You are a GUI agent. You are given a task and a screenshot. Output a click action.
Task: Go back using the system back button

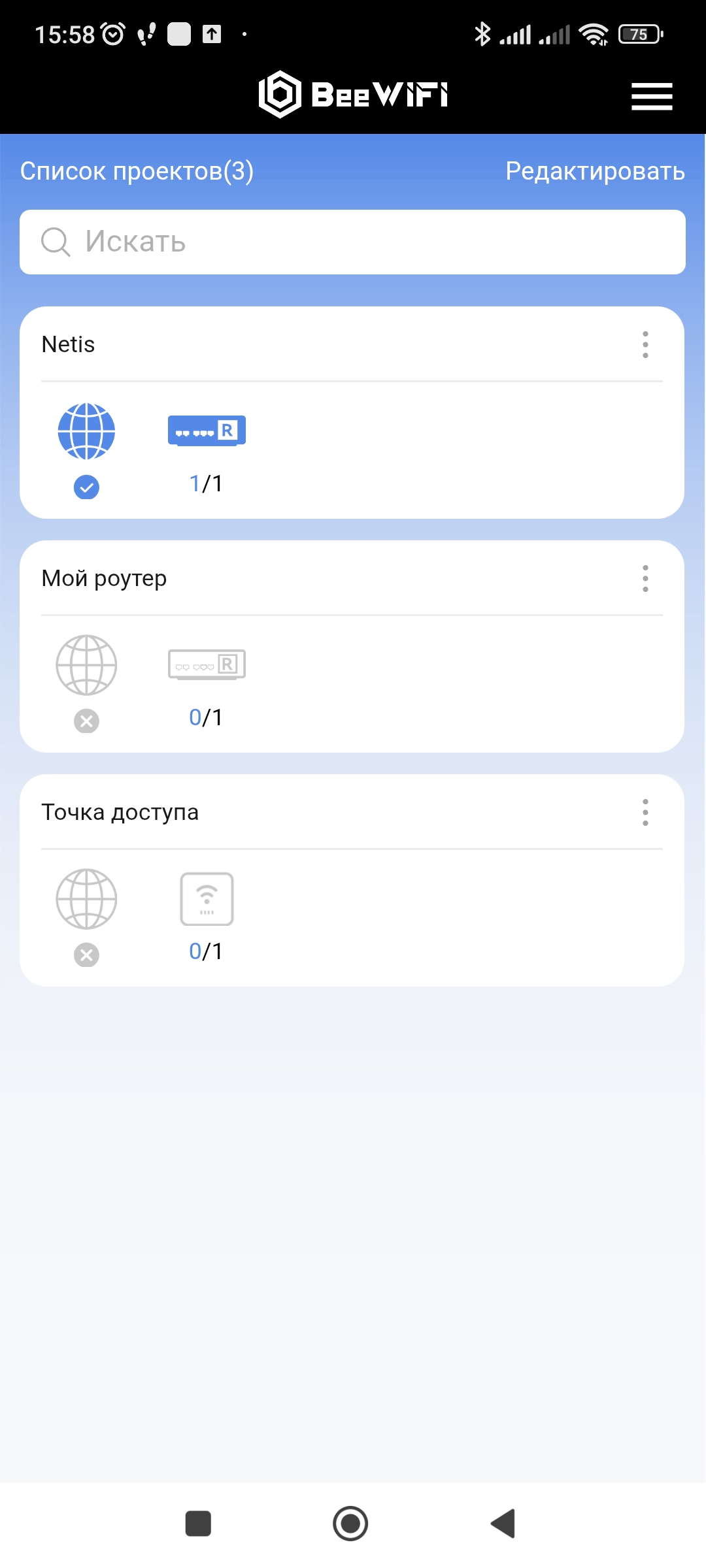(x=503, y=1524)
